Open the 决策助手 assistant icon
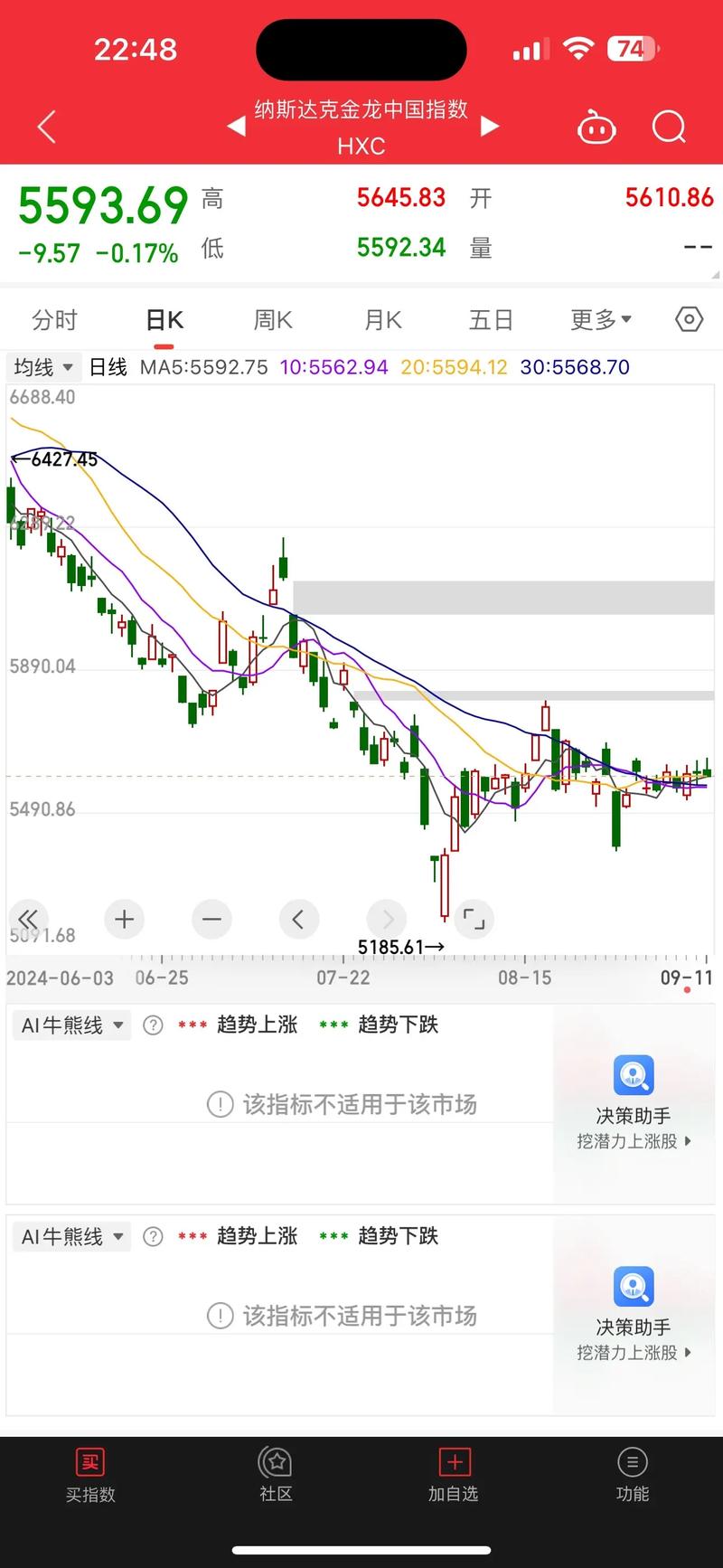 [634, 1076]
